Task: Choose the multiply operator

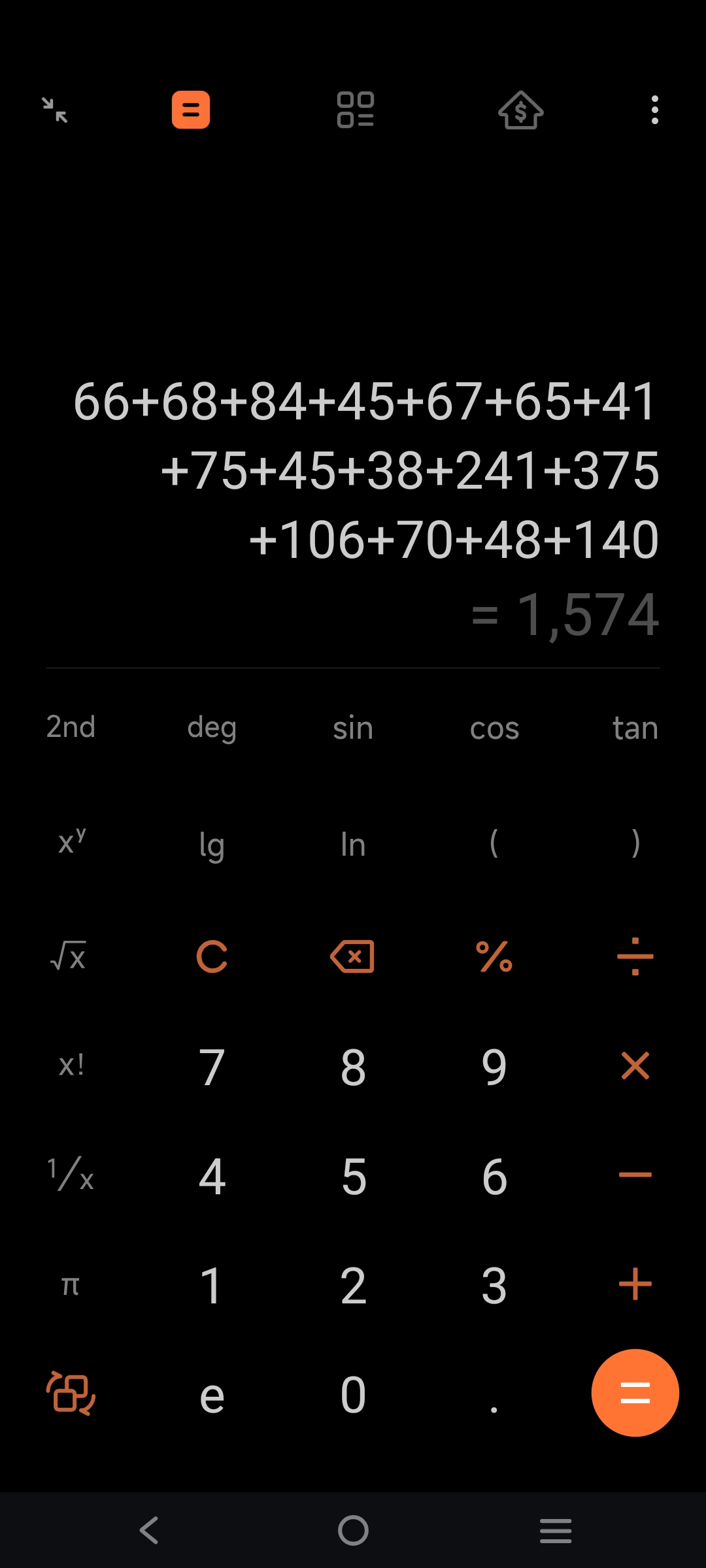Action: point(635,1066)
